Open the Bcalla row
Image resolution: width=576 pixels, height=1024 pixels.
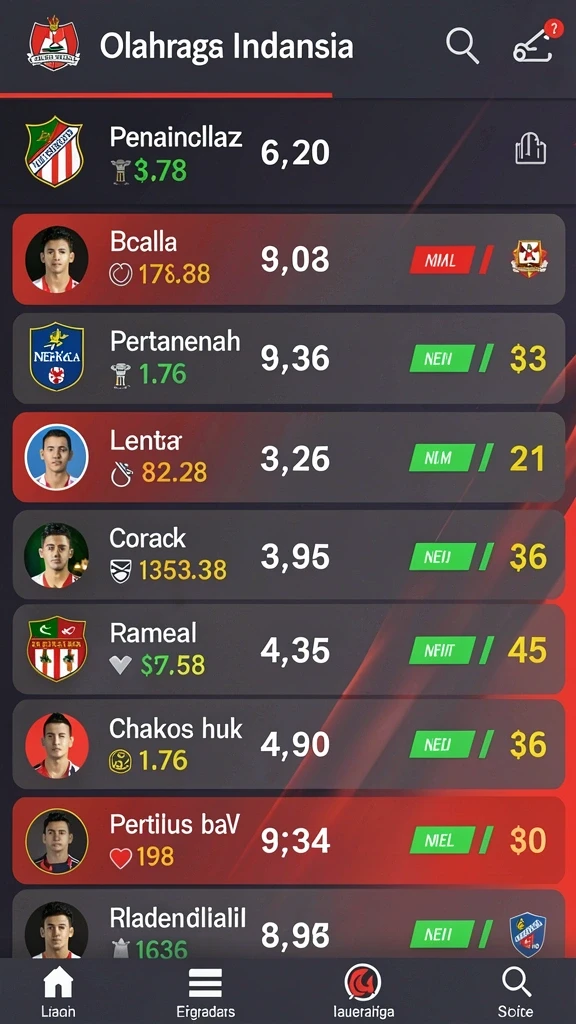[289, 259]
